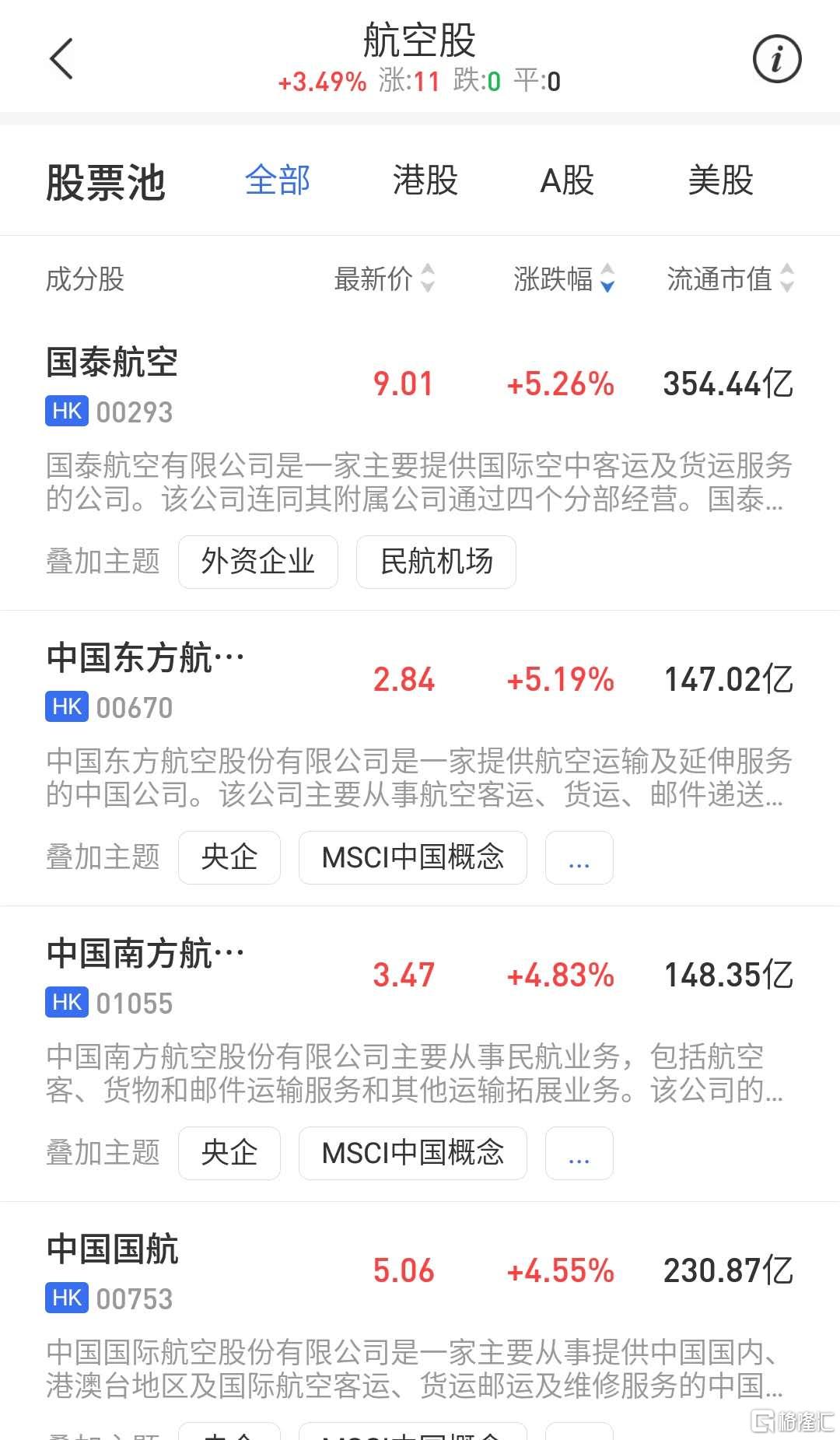Open the info icon for 航空股

pyautogui.click(x=776, y=59)
